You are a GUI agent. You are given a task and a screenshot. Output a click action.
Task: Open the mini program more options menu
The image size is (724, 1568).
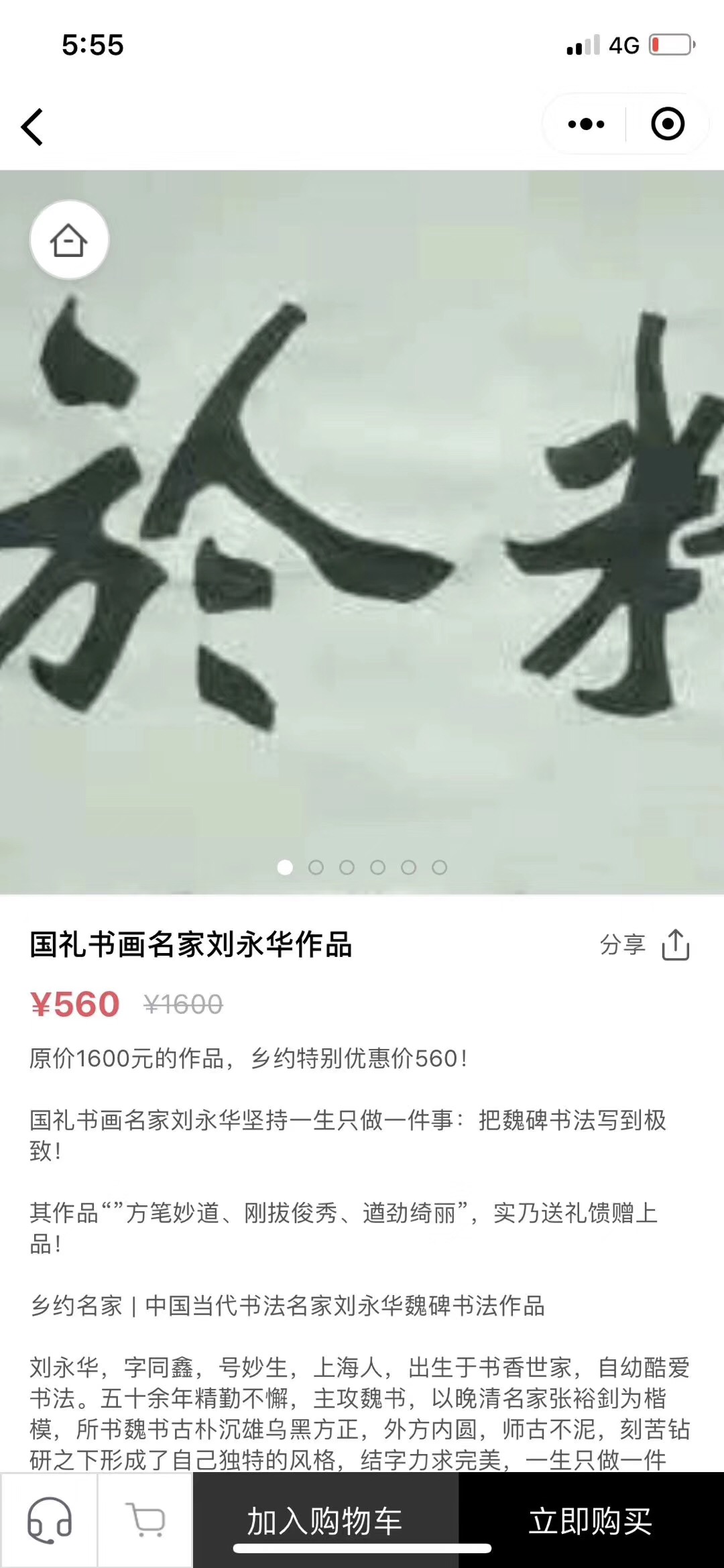coord(586,124)
